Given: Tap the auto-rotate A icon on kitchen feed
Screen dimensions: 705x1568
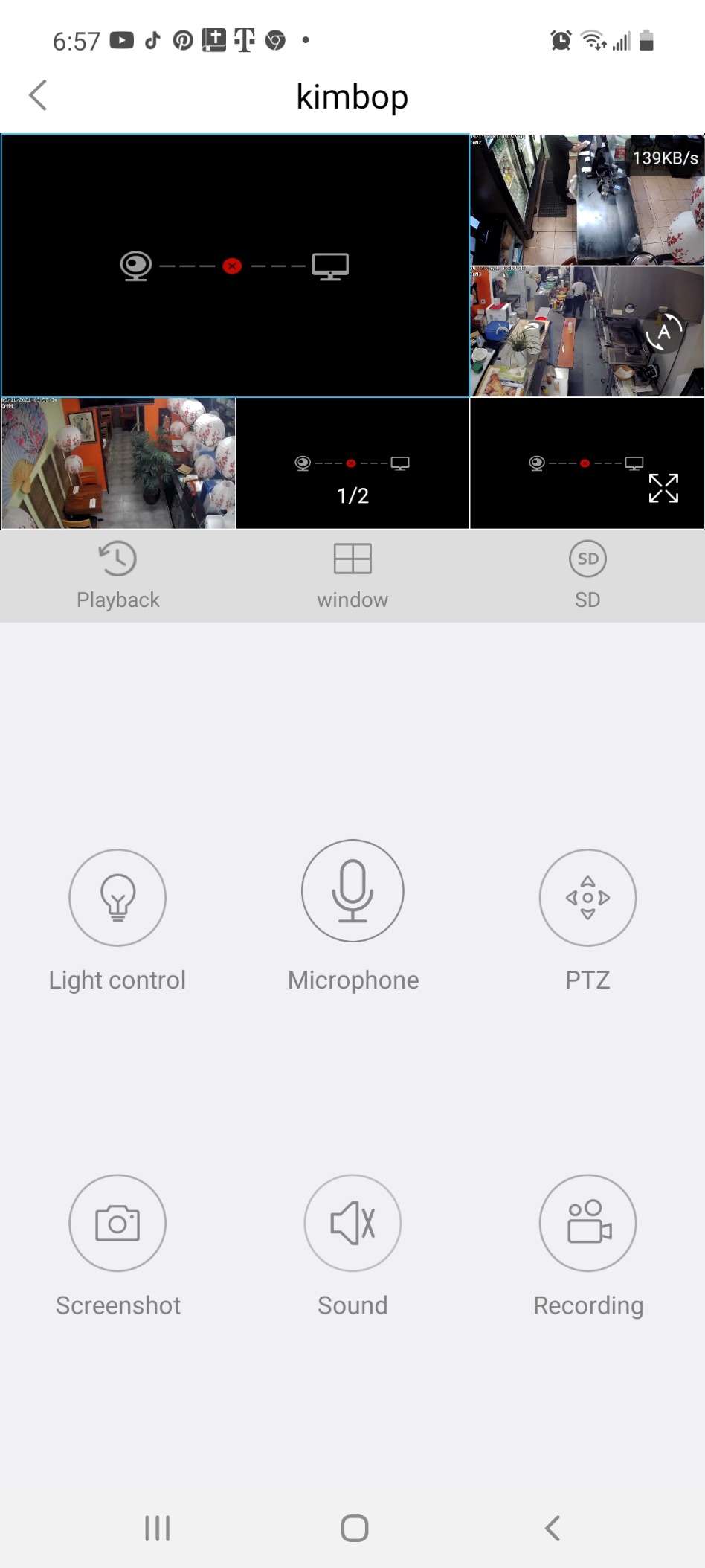Looking at the screenshot, I should pyautogui.click(x=663, y=332).
